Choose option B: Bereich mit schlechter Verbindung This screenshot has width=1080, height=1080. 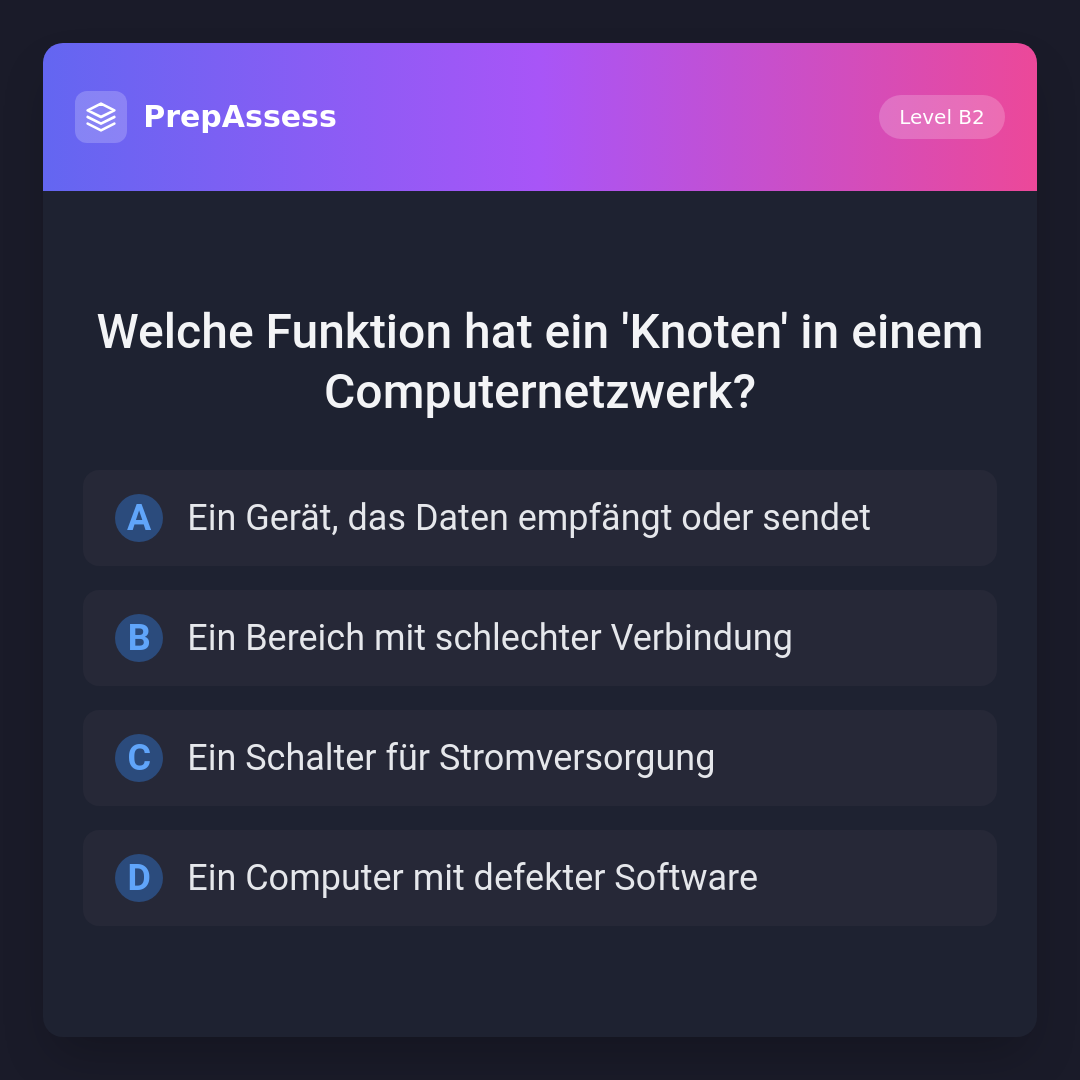539,638
